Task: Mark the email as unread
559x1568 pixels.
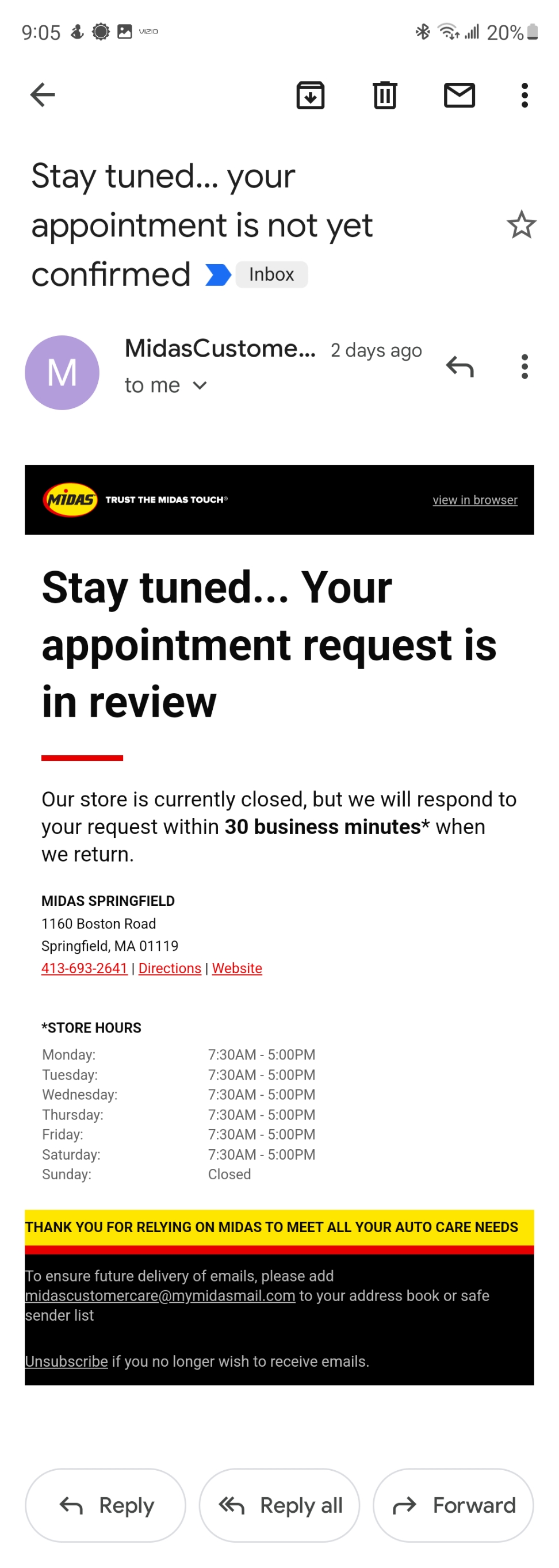Action: click(x=460, y=94)
